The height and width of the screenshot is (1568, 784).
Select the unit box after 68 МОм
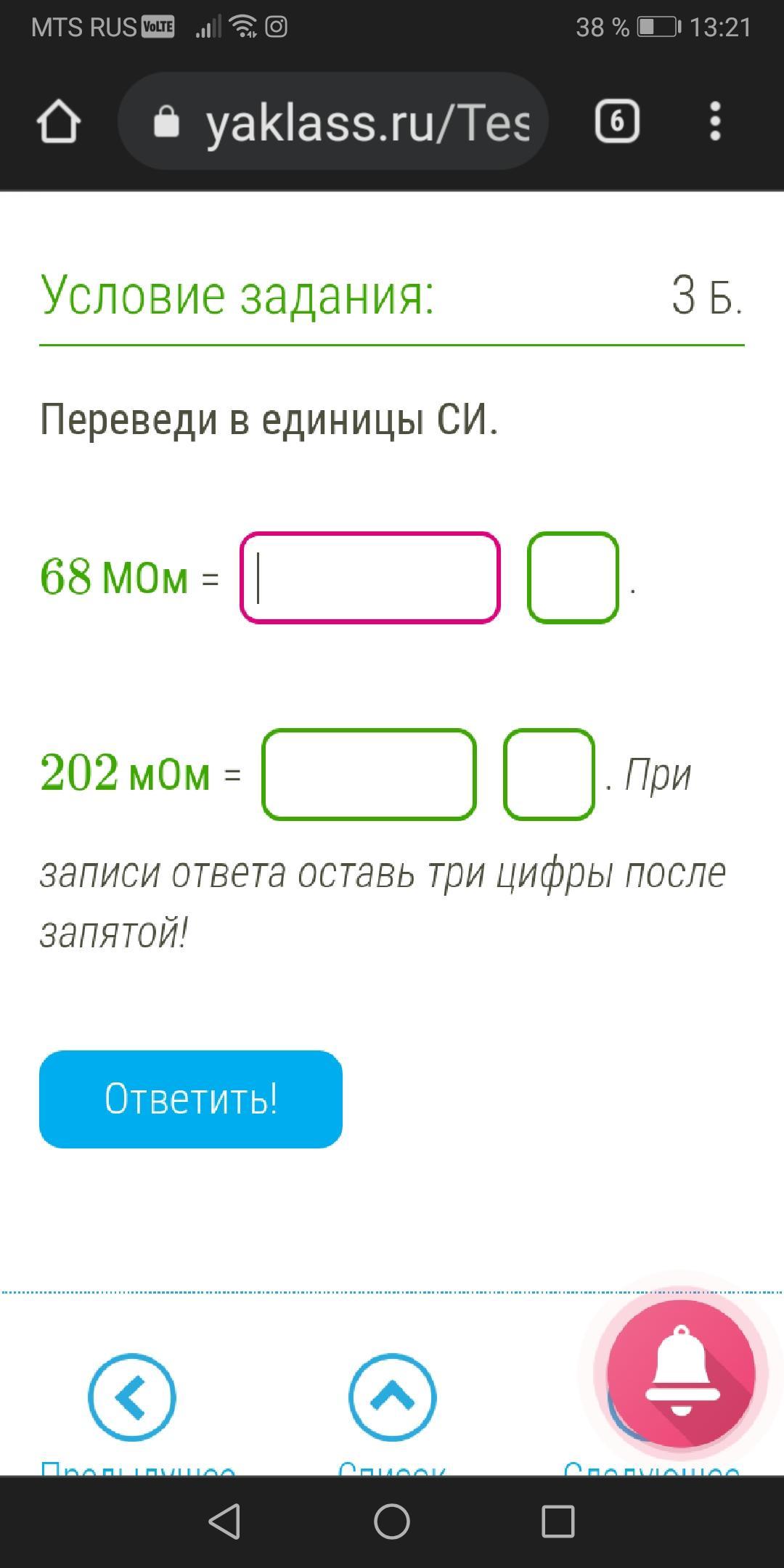coord(573,578)
